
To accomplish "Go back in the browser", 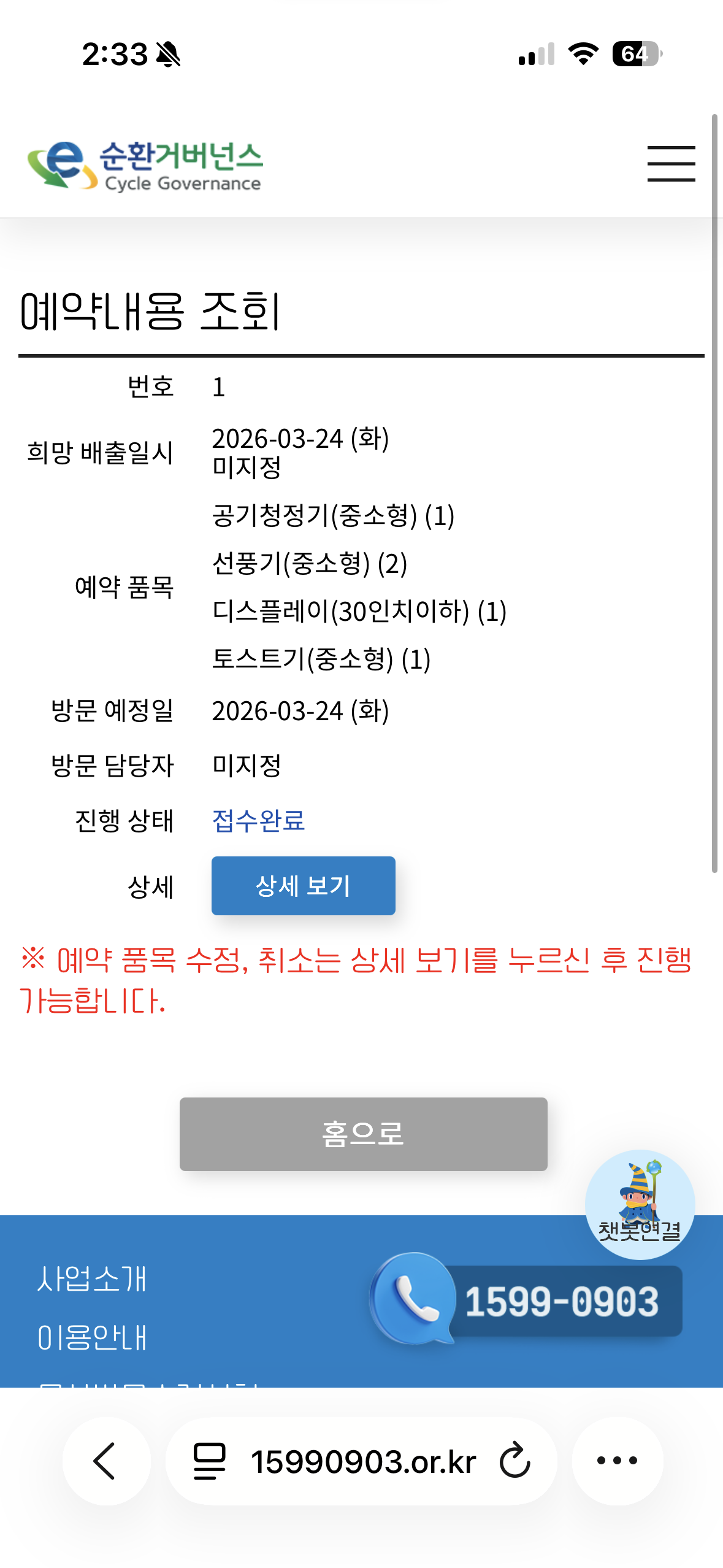I will (x=106, y=1461).
